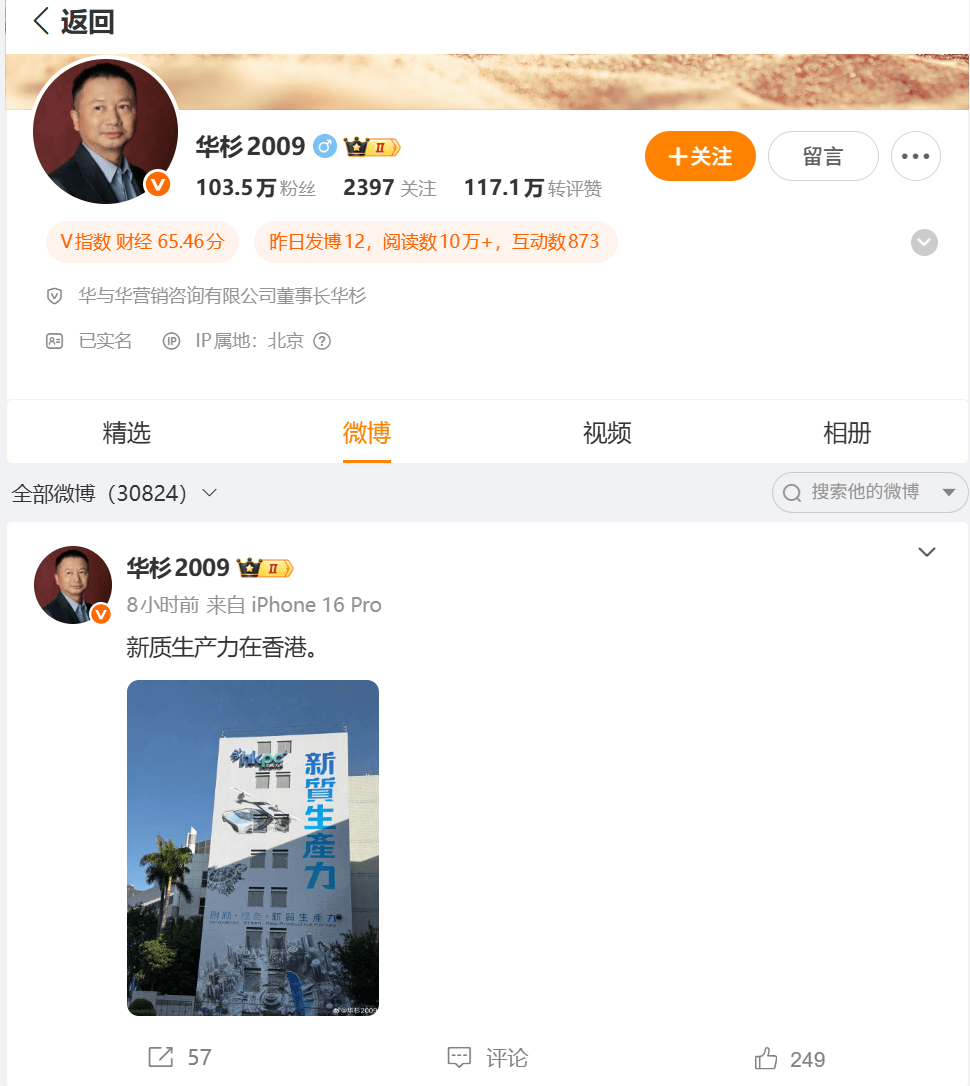Open 103.5万 粉丝 followers list

[256, 188]
